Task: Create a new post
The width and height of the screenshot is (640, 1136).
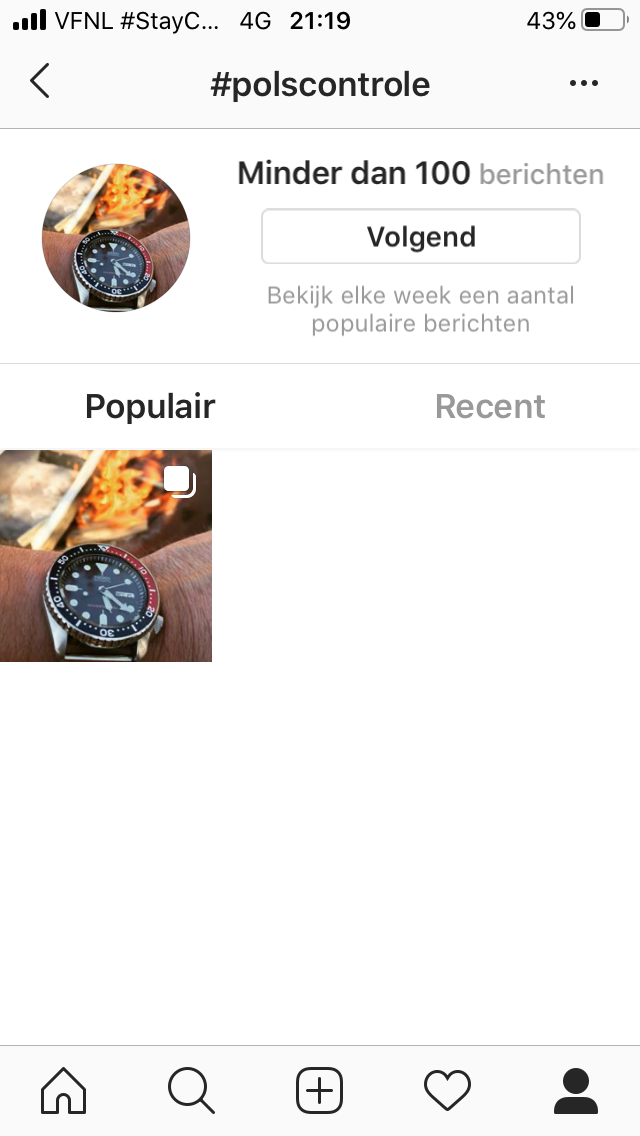Action: [x=320, y=1090]
